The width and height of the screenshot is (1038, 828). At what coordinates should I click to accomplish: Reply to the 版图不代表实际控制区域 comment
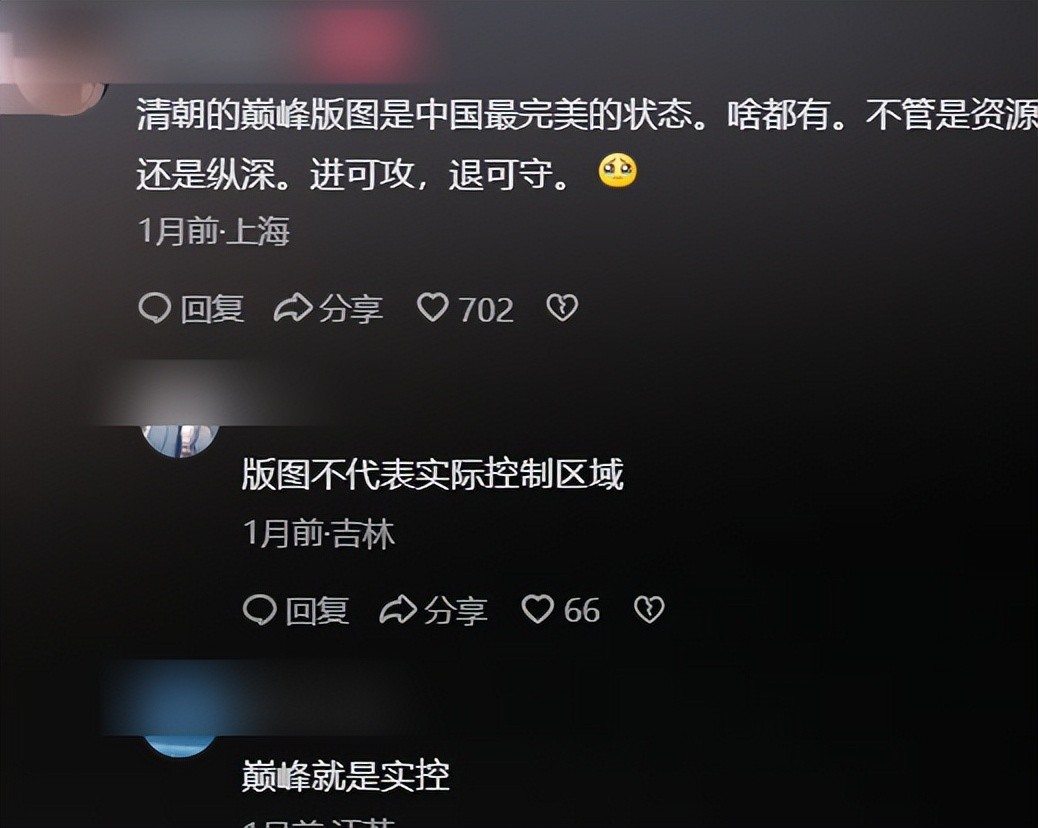[x=295, y=610]
